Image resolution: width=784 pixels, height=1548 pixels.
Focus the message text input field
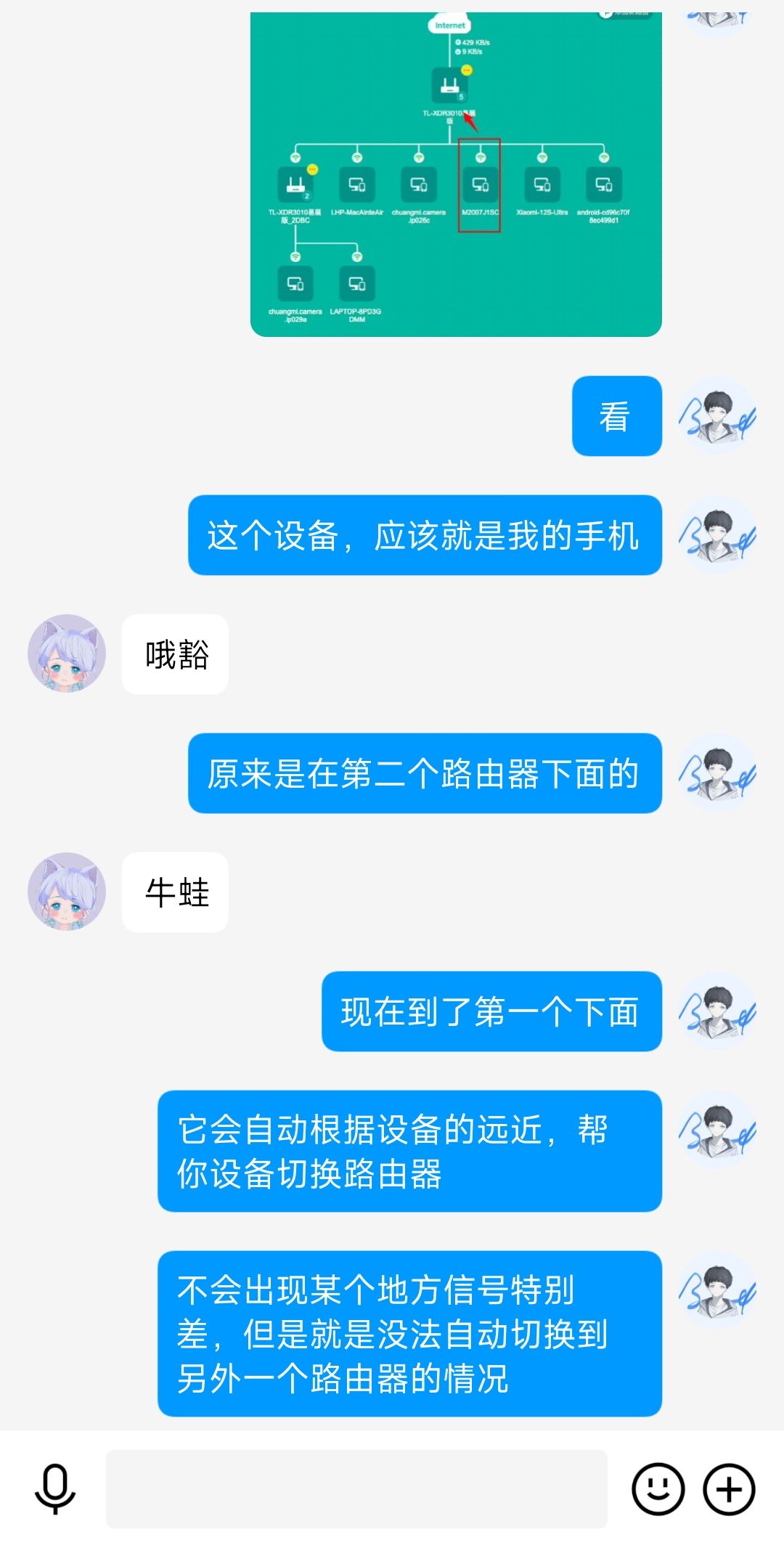point(356,1488)
